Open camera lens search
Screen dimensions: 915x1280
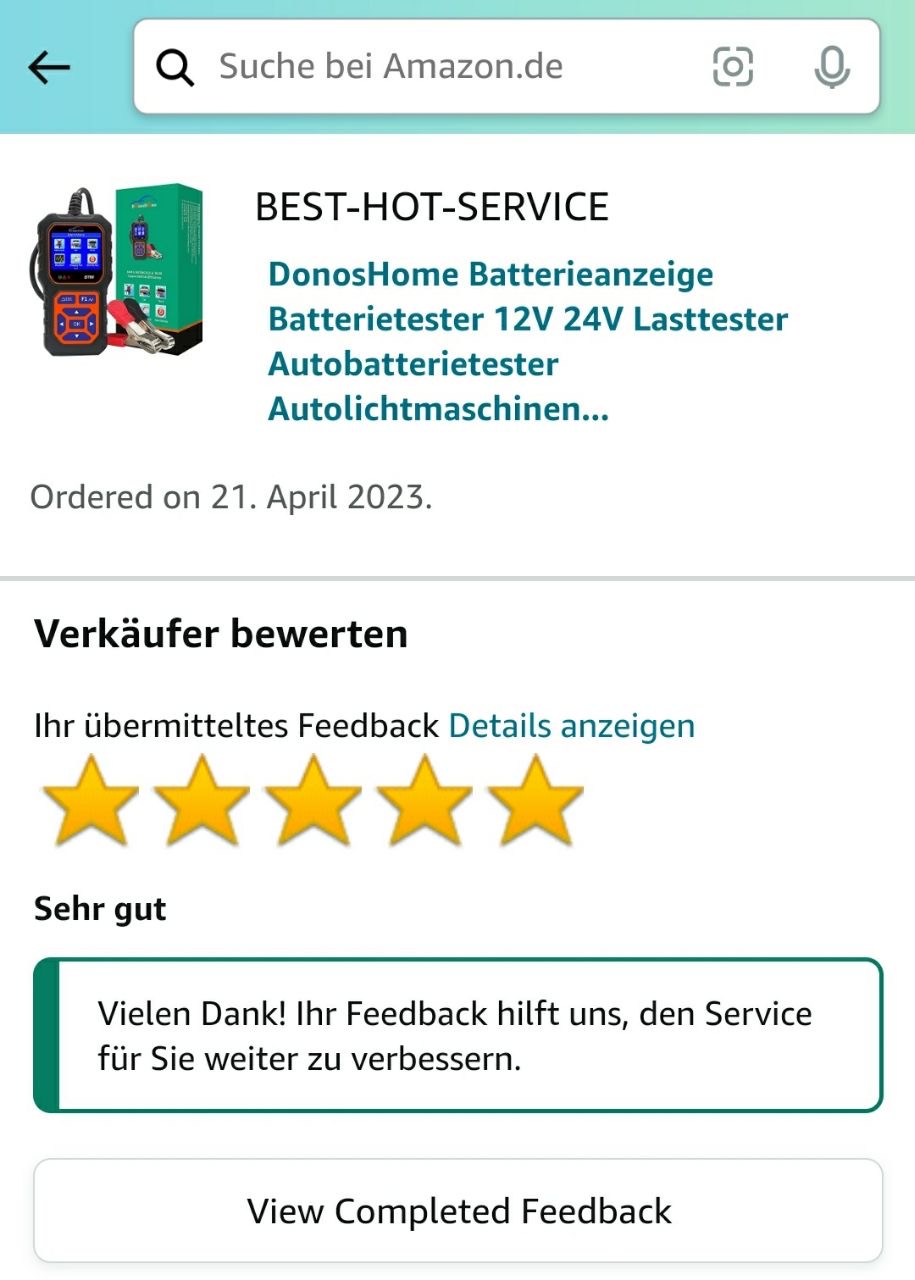point(732,68)
